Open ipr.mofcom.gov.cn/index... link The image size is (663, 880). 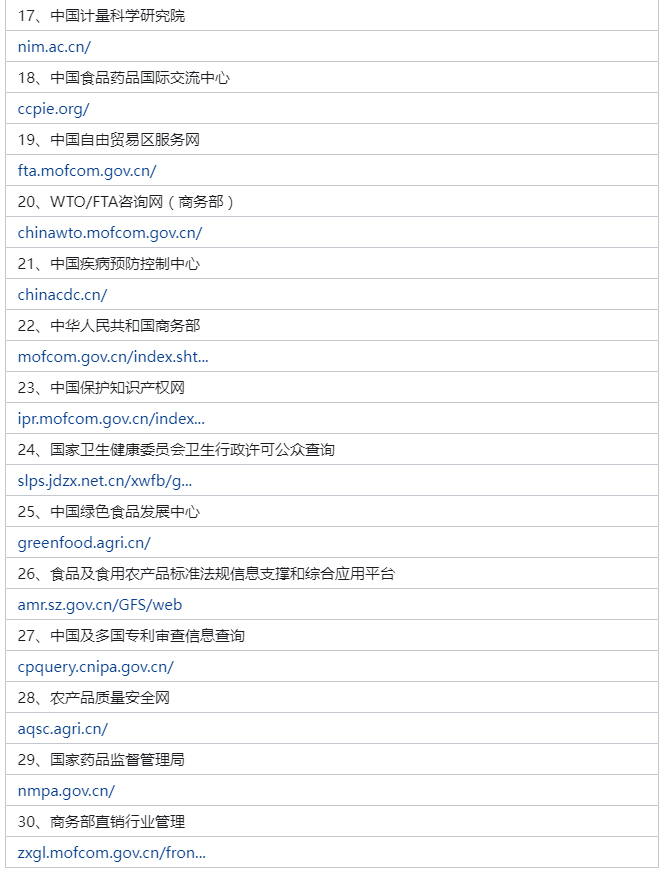point(111,419)
